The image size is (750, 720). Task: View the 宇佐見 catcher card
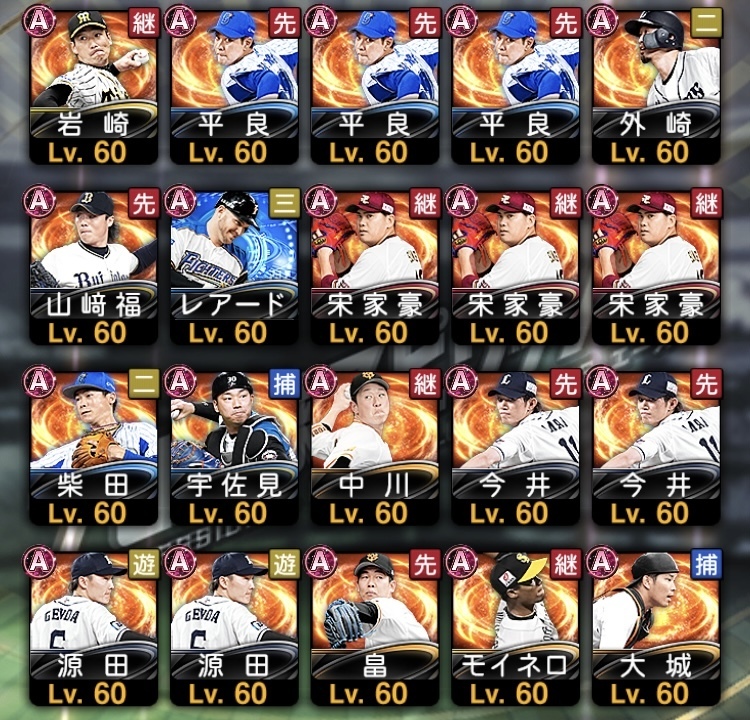coord(234,447)
